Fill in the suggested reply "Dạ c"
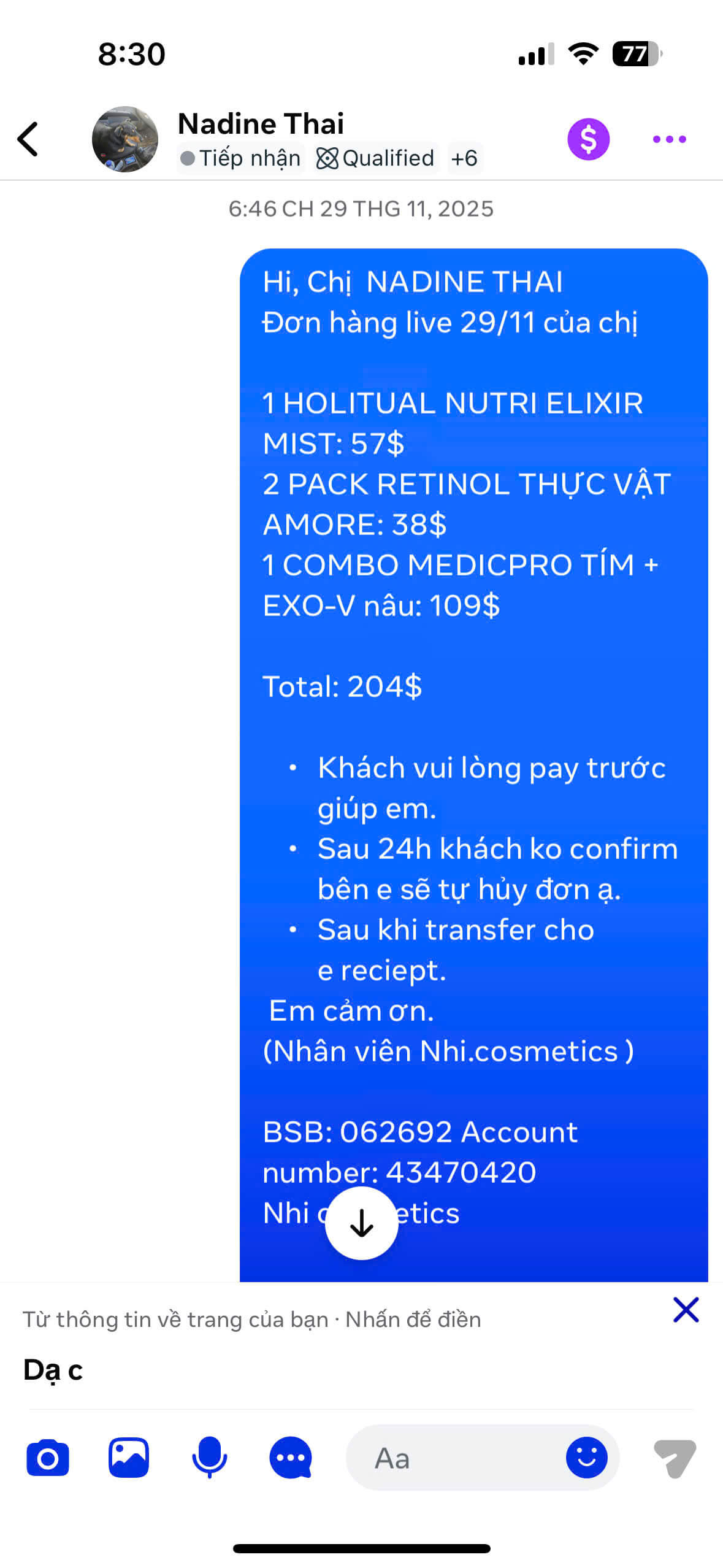 click(53, 1369)
